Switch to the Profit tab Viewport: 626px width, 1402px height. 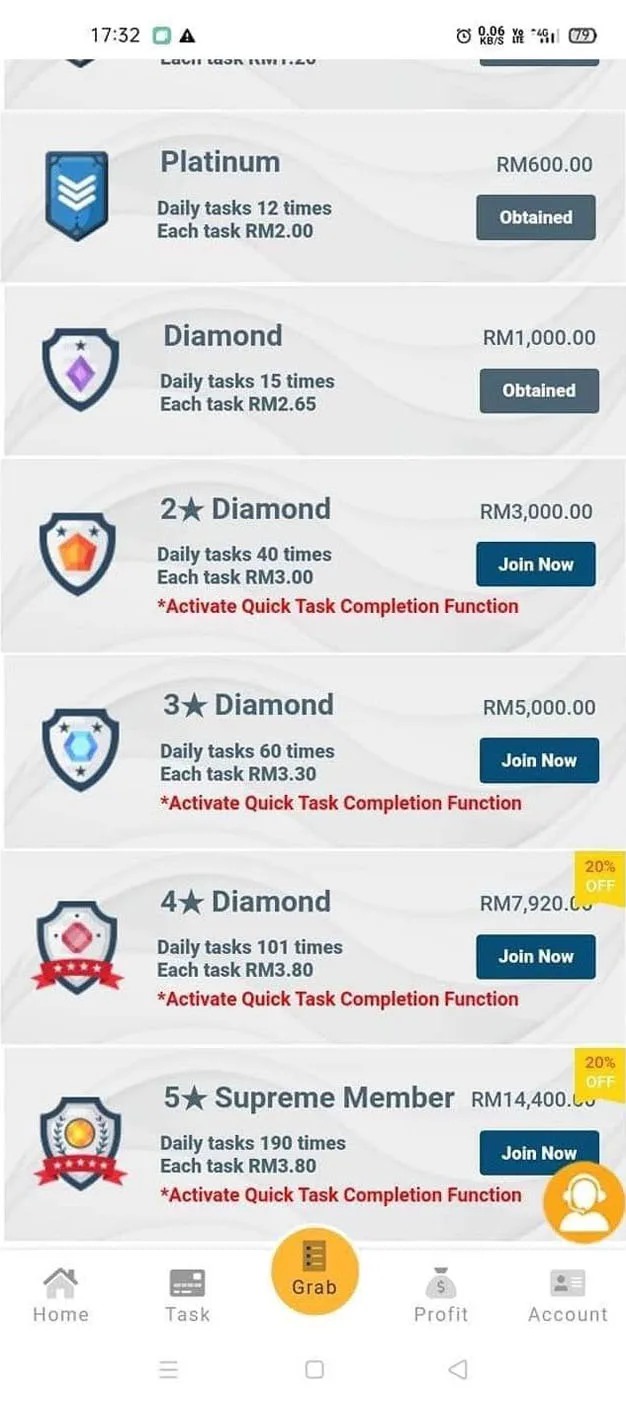pyautogui.click(x=440, y=1295)
